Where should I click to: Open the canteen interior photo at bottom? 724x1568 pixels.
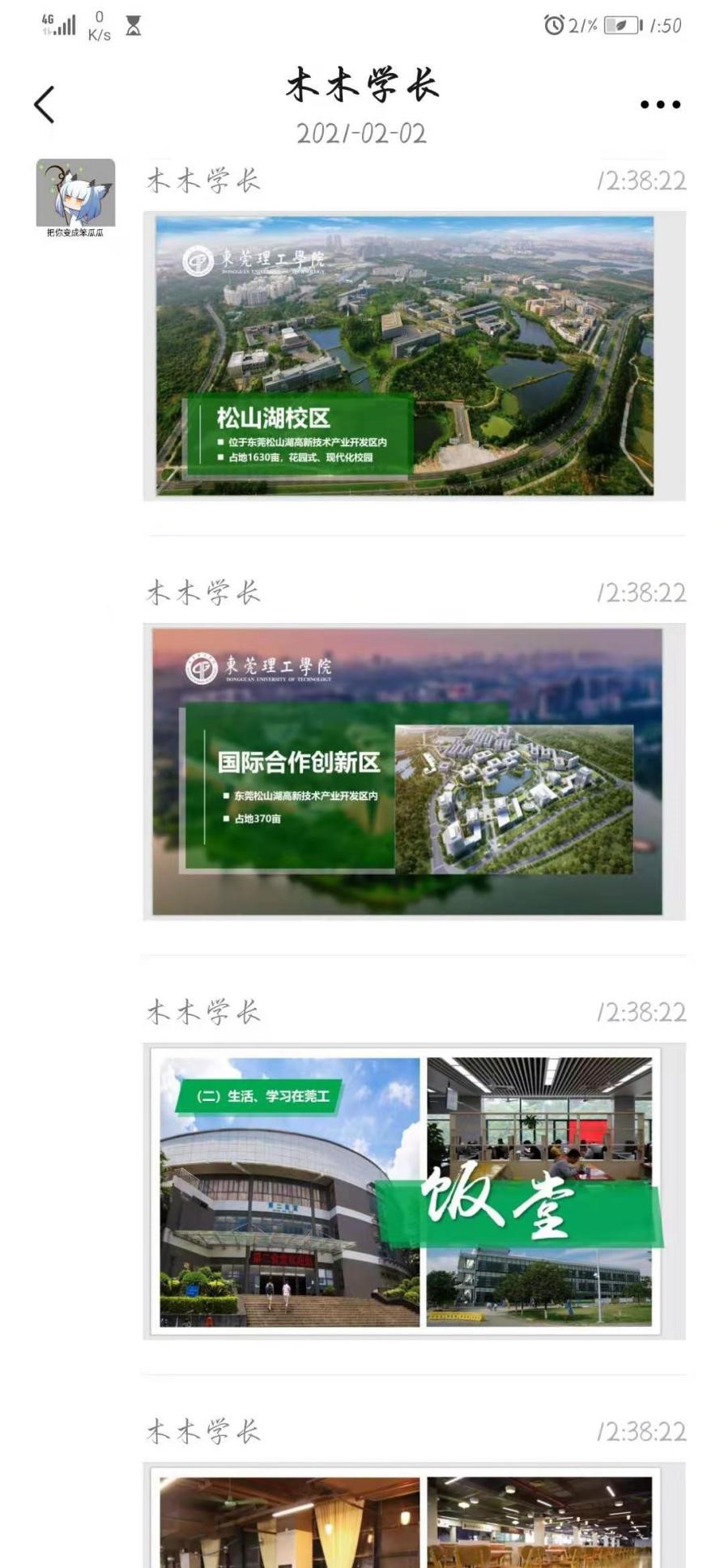[414, 1518]
